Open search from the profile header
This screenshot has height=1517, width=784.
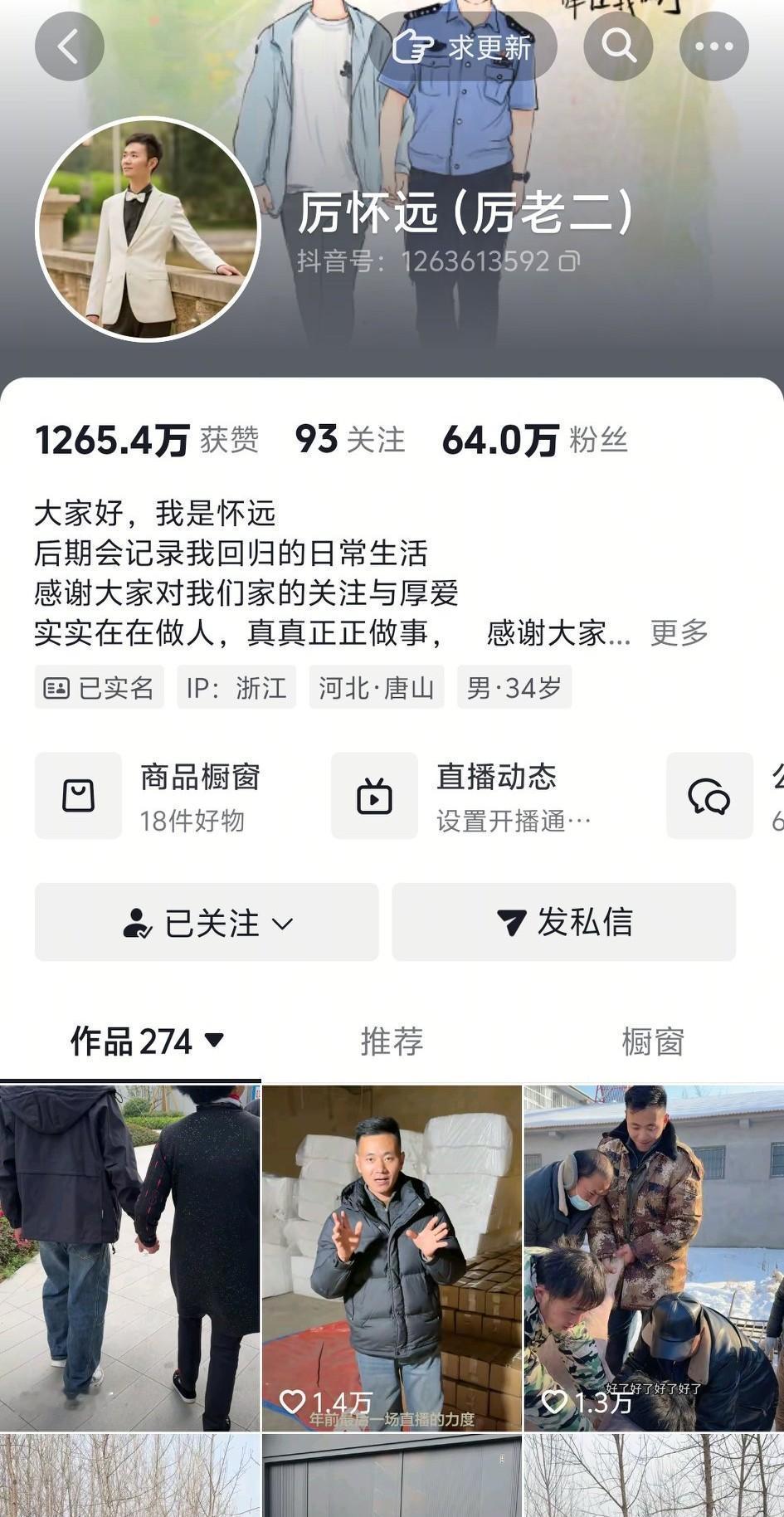pos(617,46)
